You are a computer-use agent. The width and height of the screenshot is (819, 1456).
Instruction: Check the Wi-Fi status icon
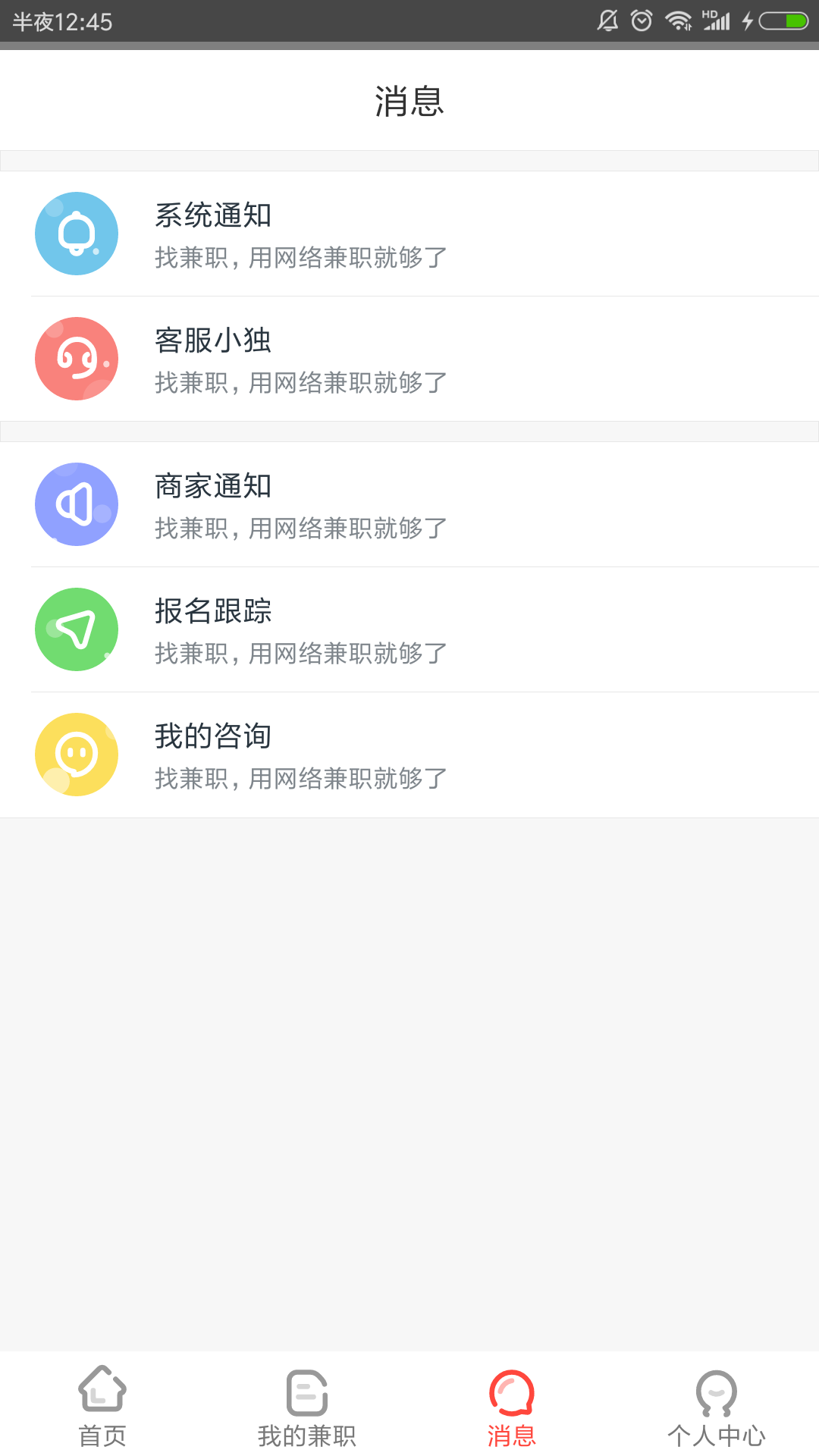coord(677,20)
